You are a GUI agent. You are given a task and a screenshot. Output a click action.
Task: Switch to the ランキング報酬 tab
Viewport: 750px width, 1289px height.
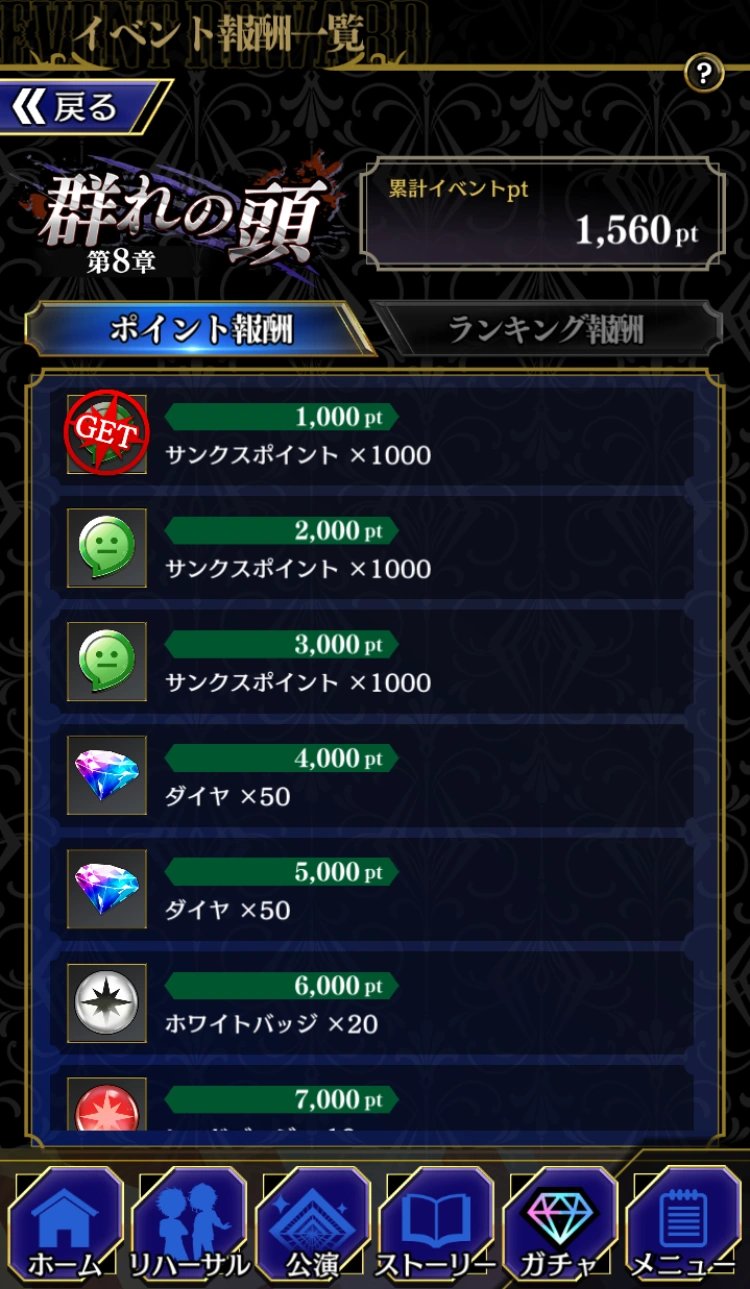(546, 329)
